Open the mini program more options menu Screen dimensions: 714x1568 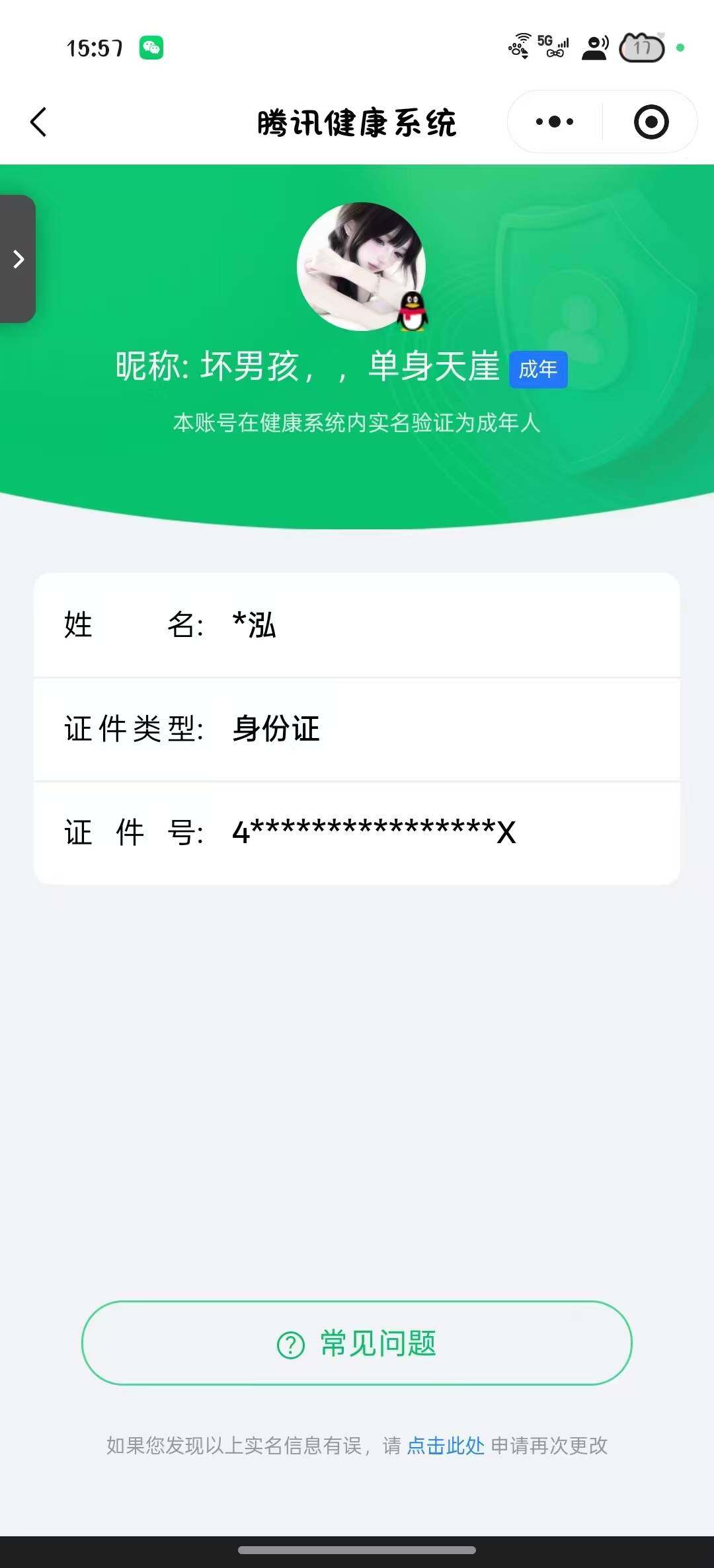(555, 122)
